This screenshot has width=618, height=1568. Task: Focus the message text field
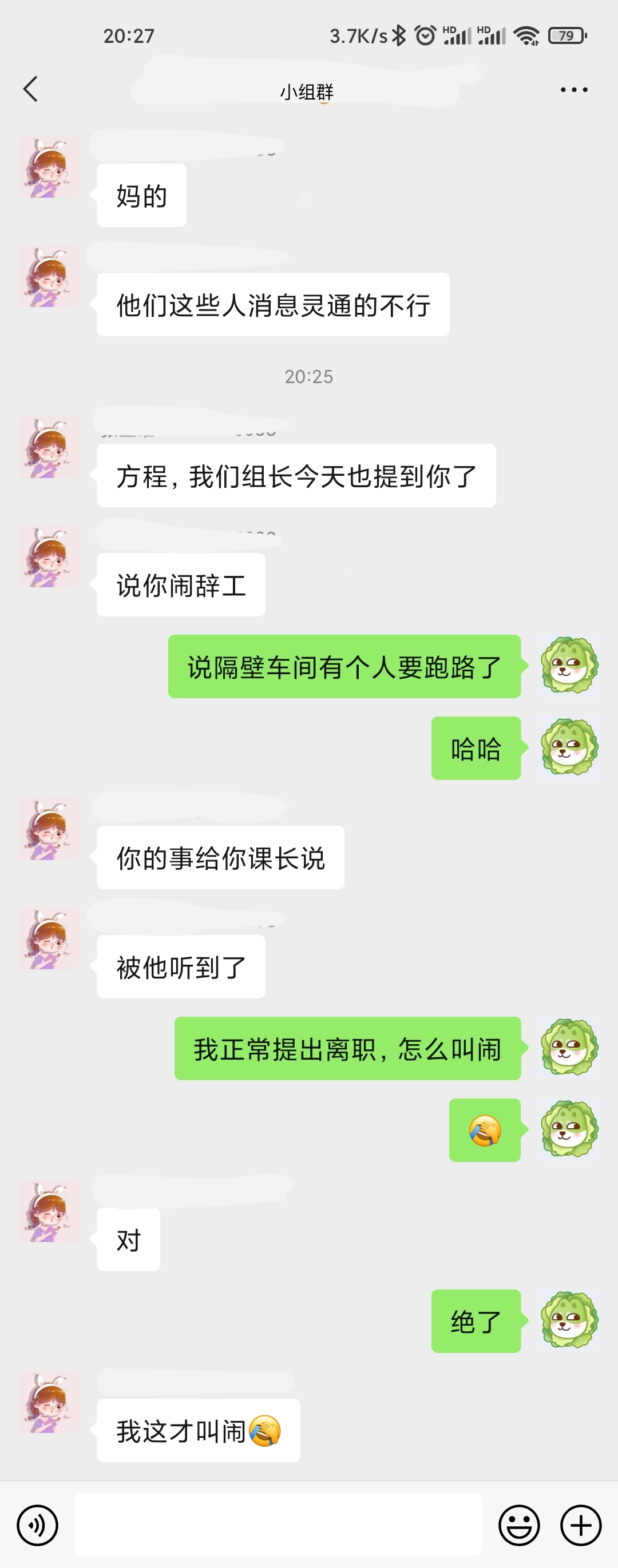(x=278, y=1523)
